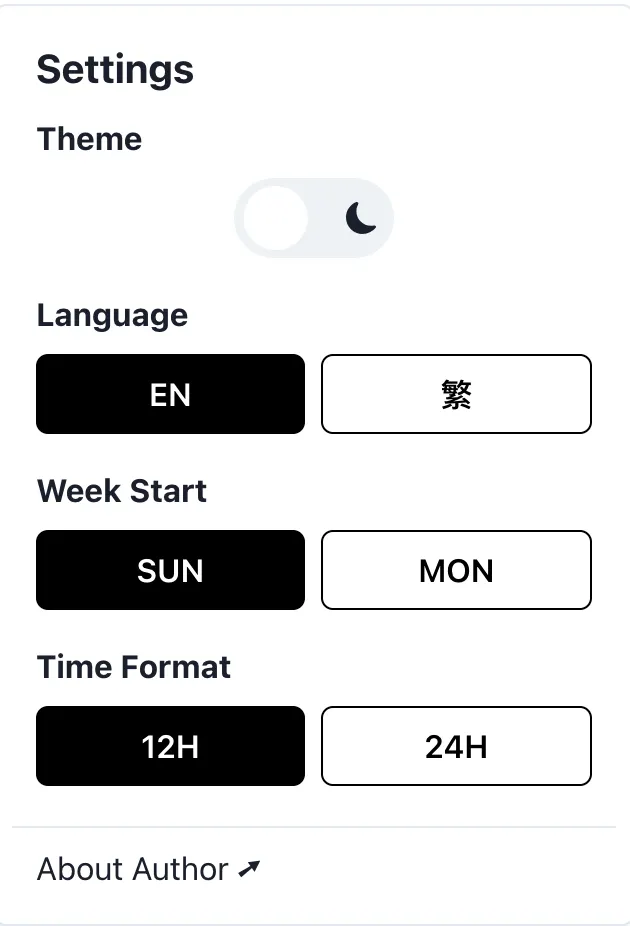Select the 12H time format
This screenshot has height=926, width=630.
170,746
